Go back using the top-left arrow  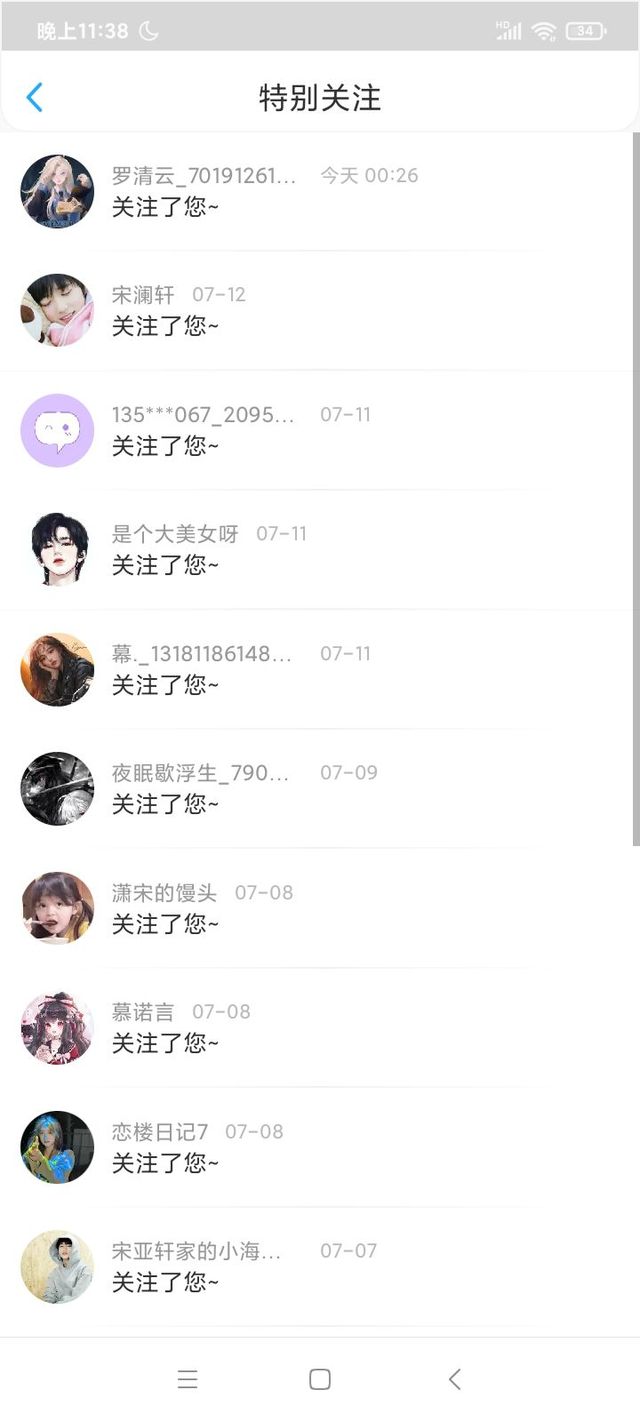34,97
